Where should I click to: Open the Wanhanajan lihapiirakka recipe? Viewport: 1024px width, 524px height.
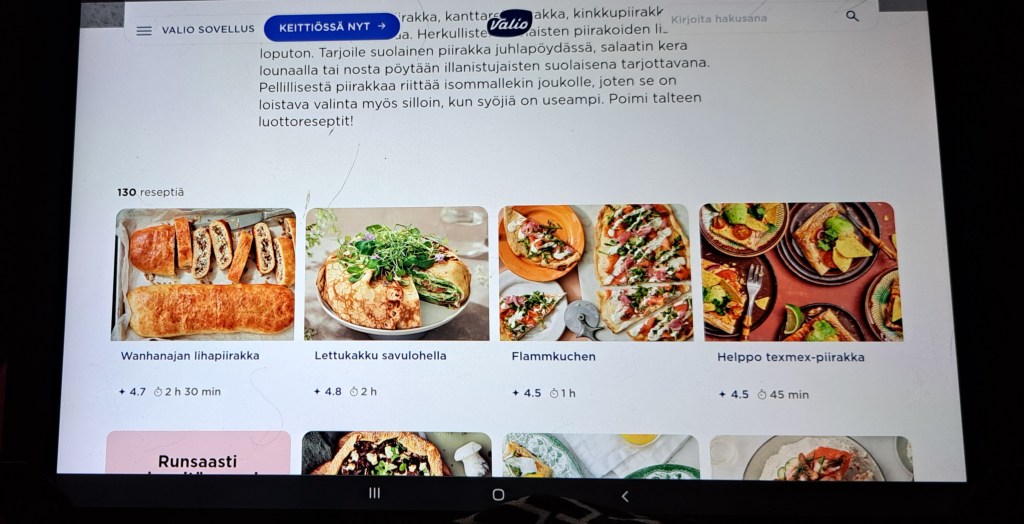tap(204, 275)
